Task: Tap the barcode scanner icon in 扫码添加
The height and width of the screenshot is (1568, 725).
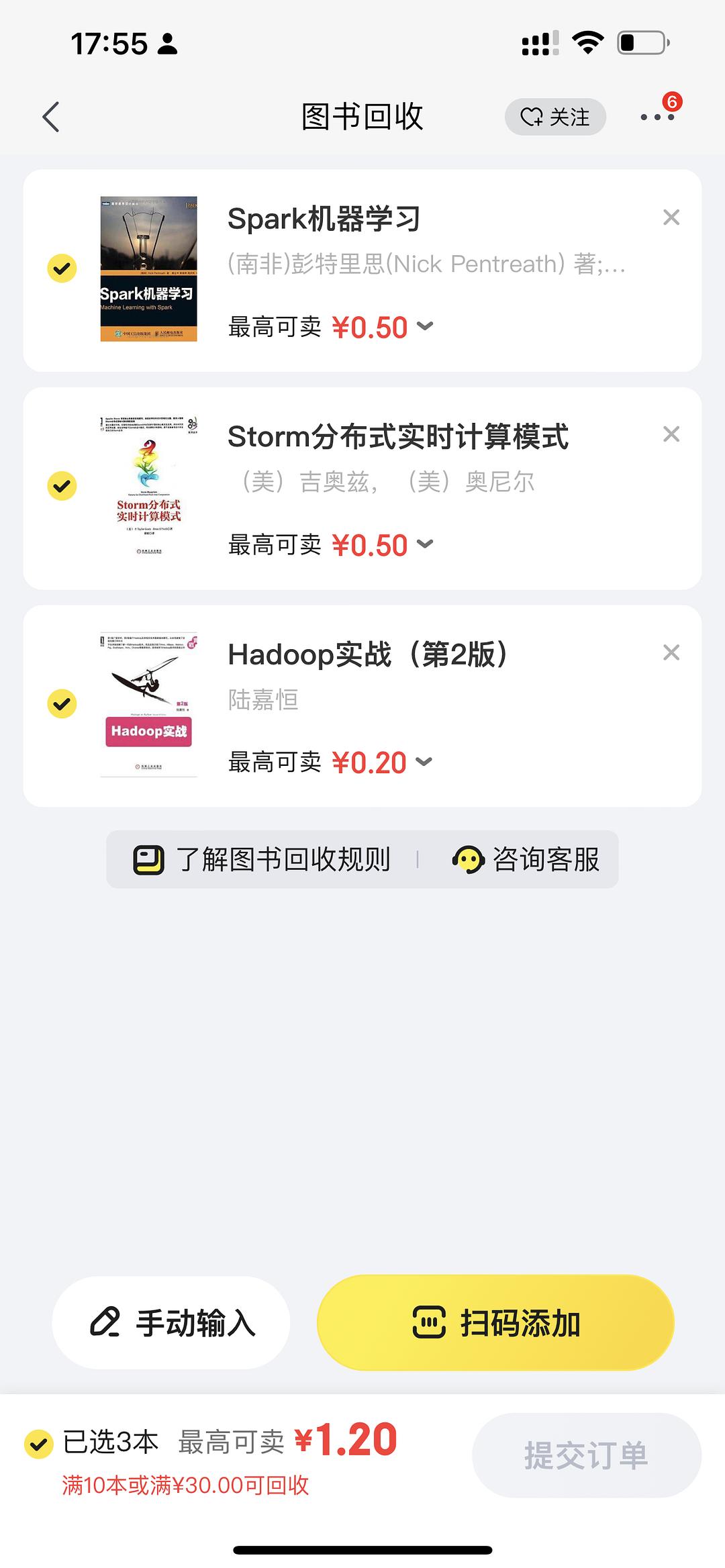Action: pyautogui.click(x=430, y=1321)
